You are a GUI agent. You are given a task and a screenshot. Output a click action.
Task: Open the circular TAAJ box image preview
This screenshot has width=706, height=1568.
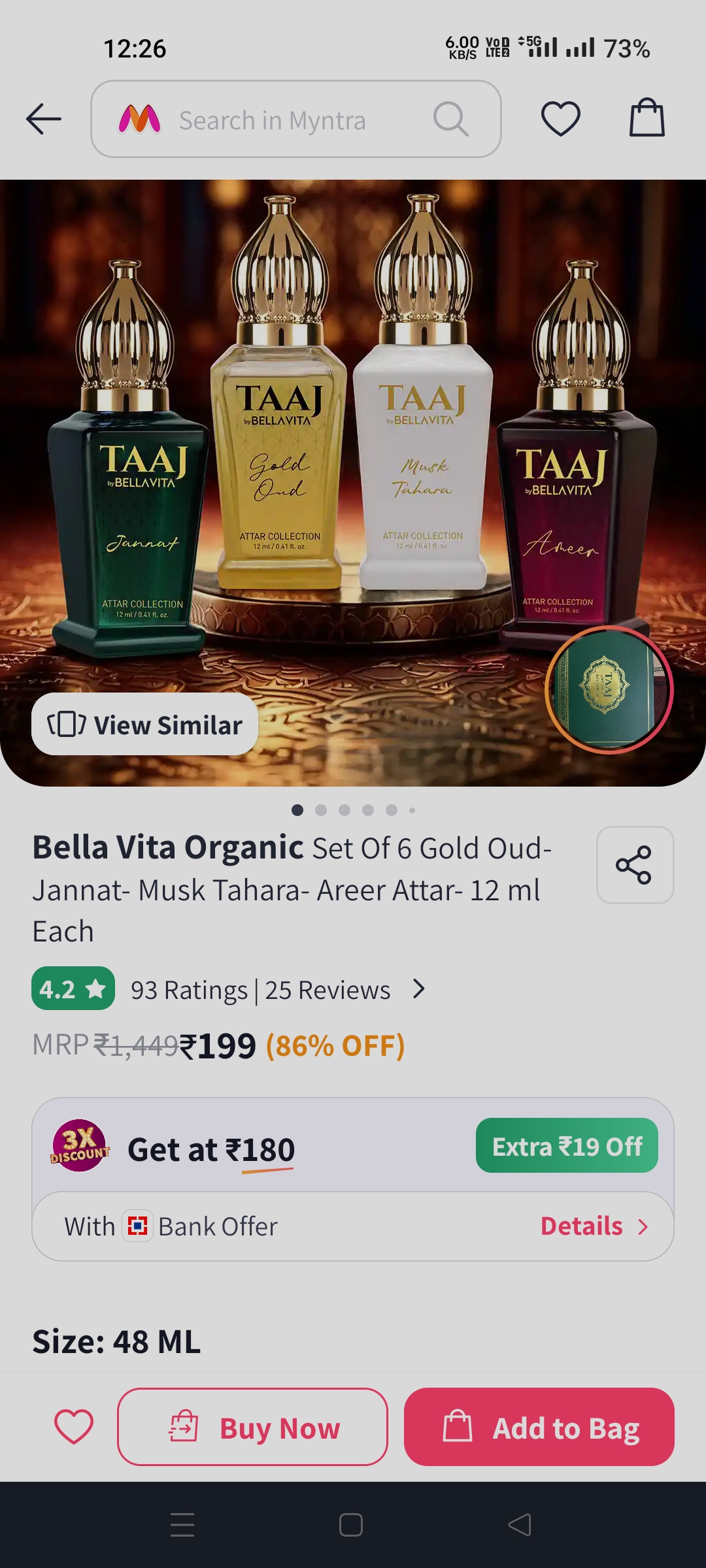point(609,689)
